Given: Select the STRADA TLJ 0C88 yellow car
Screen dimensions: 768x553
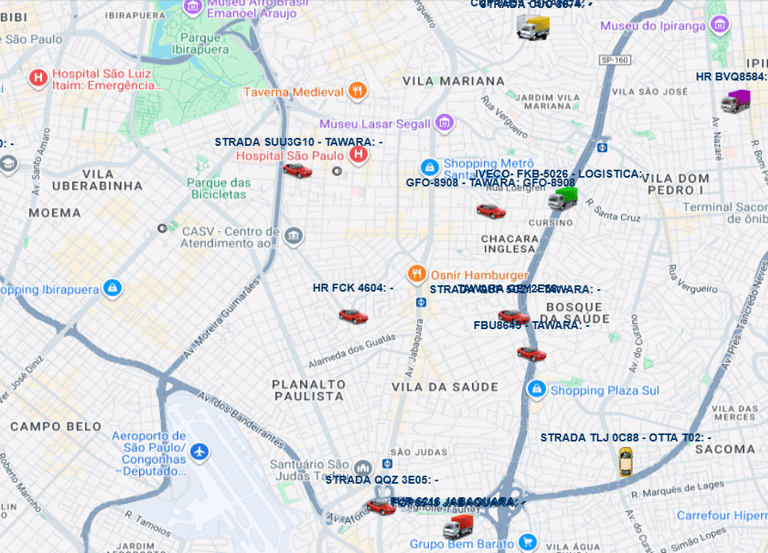Looking at the screenshot, I should click(625, 462).
